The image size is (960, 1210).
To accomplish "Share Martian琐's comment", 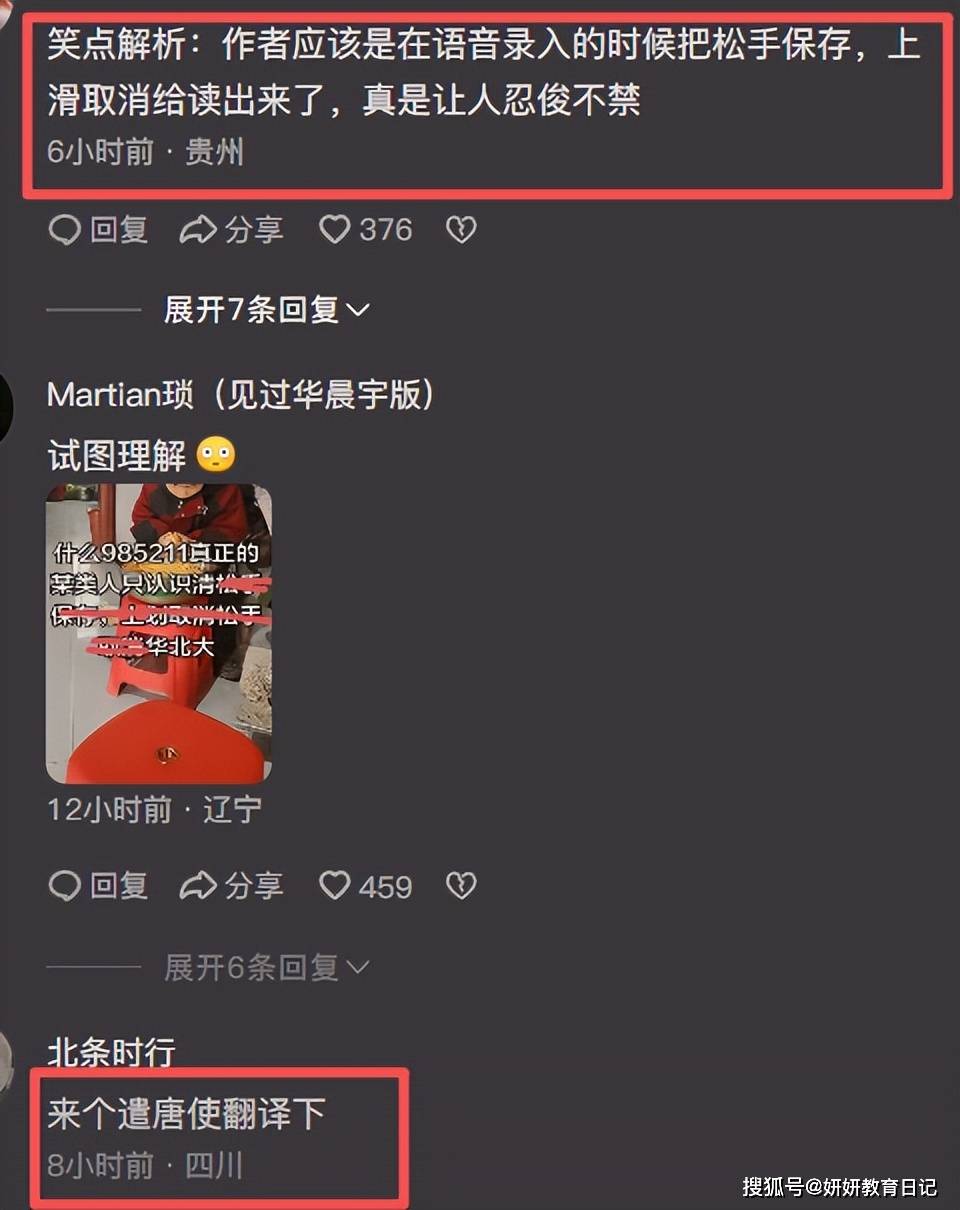I will (231, 886).
